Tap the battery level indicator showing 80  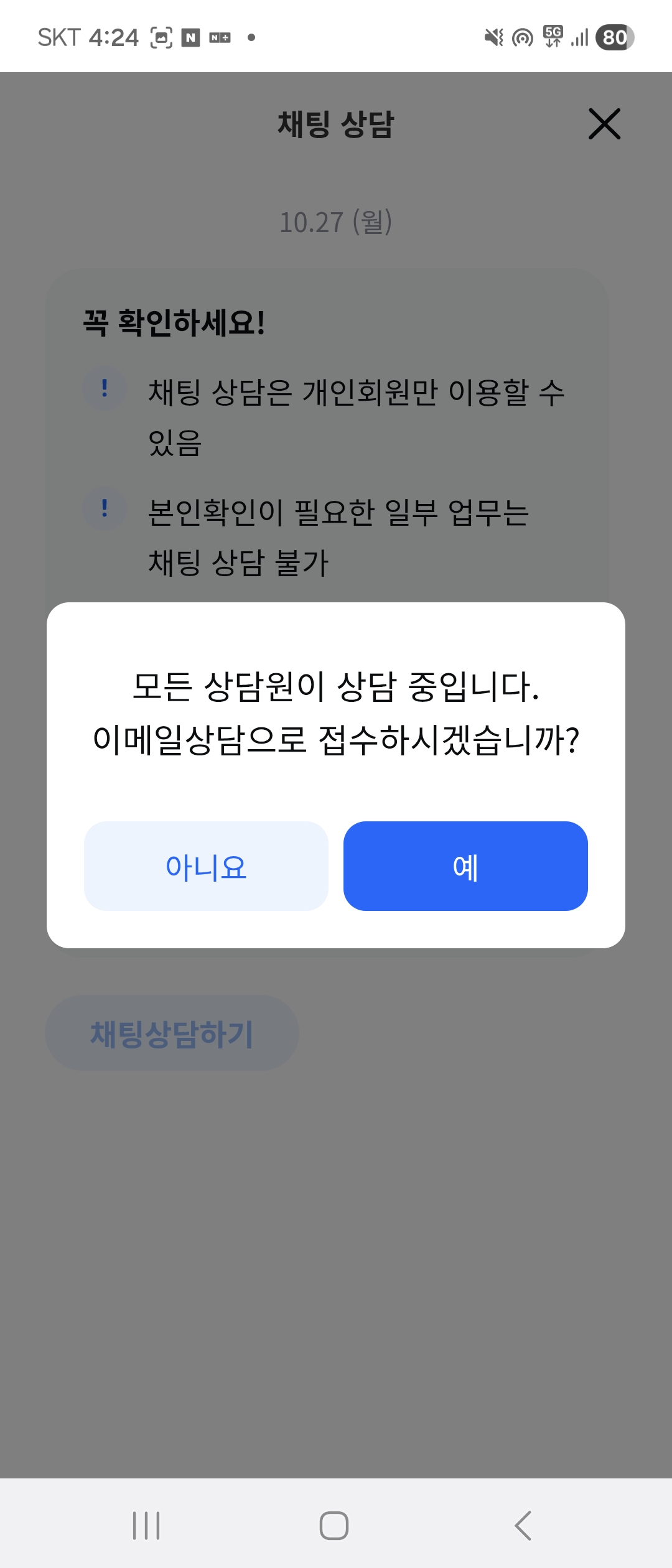coord(612,37)
